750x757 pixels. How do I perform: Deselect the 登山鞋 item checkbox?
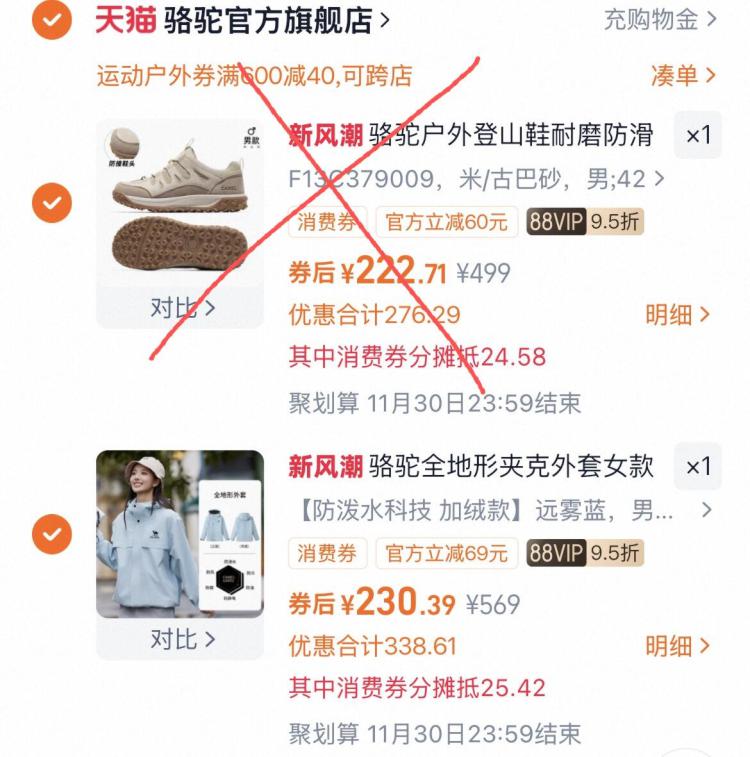coord(50,204)
